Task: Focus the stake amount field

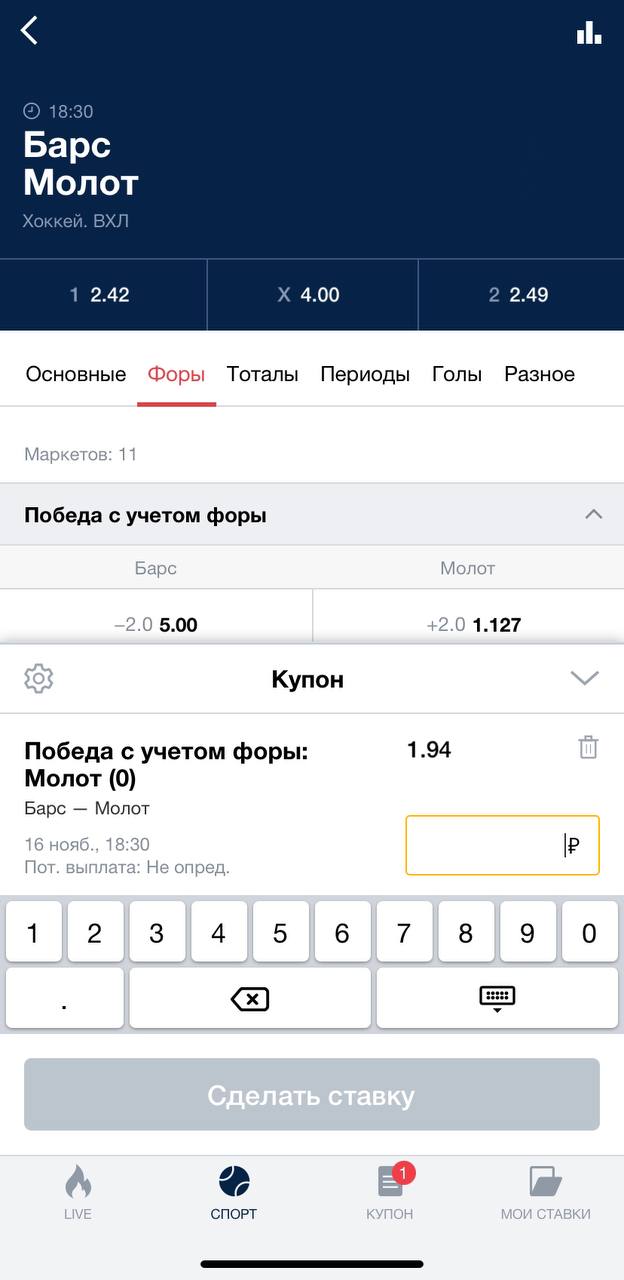Action: (x=502, y=845)
